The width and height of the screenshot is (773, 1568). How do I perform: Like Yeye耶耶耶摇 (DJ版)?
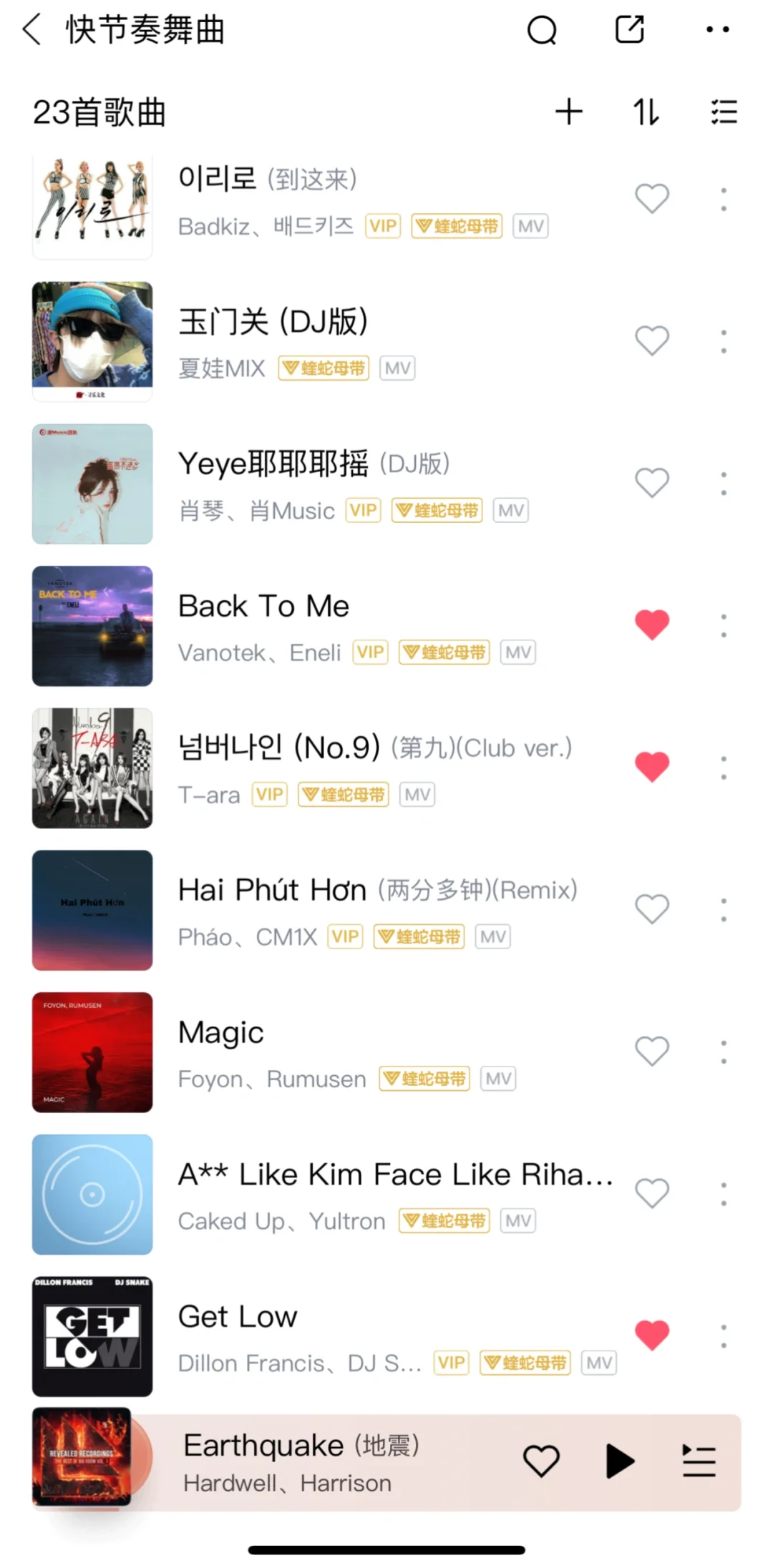651,483
